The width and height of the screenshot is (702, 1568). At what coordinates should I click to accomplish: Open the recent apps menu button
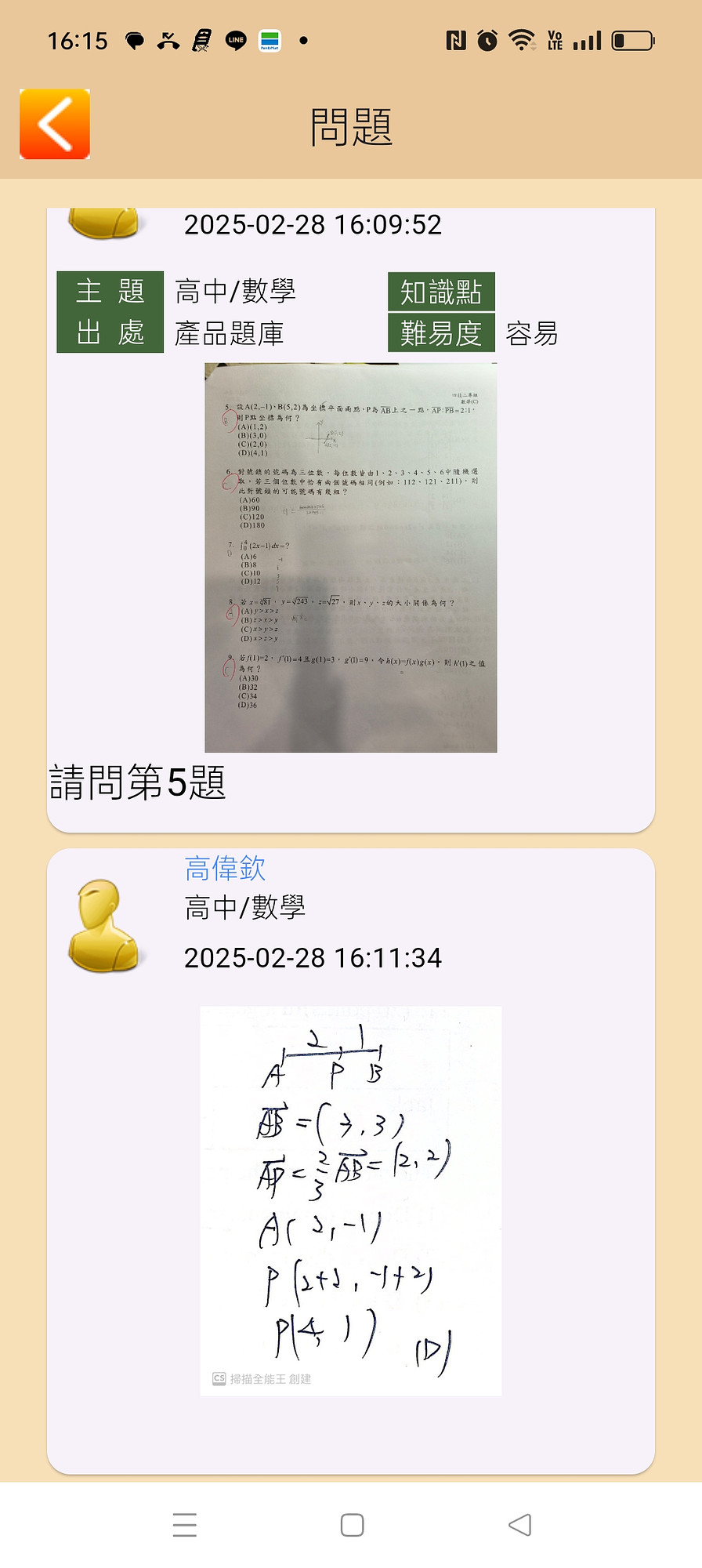185,1525
